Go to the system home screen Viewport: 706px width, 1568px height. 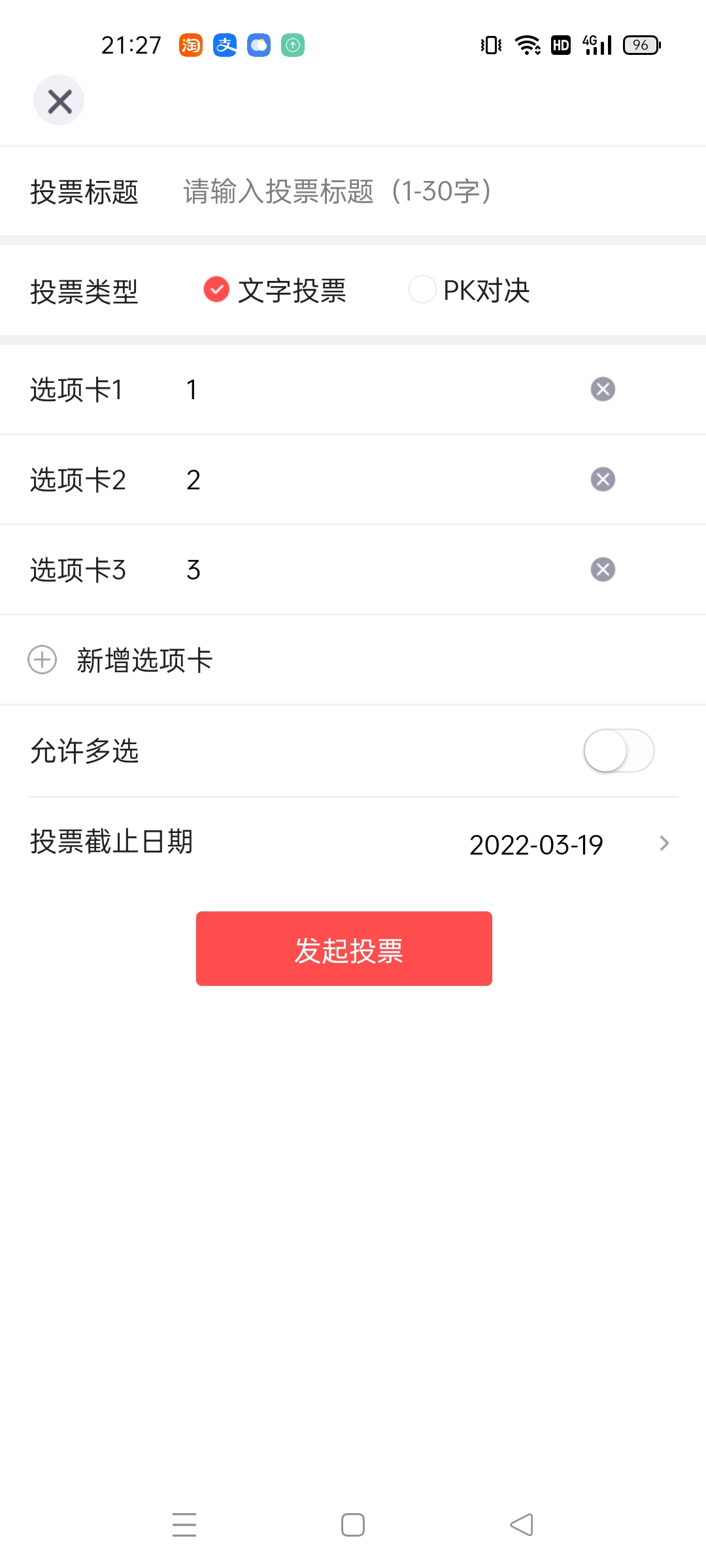pyautogui.click(x=353, y=1525)
